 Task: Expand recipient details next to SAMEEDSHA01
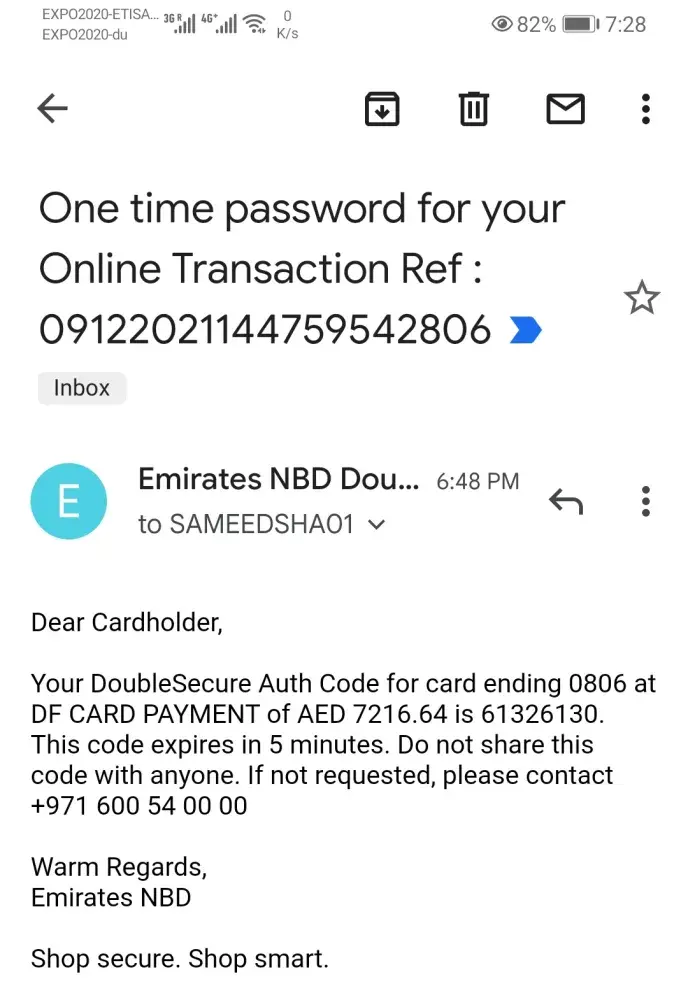(x=378, y=524)
